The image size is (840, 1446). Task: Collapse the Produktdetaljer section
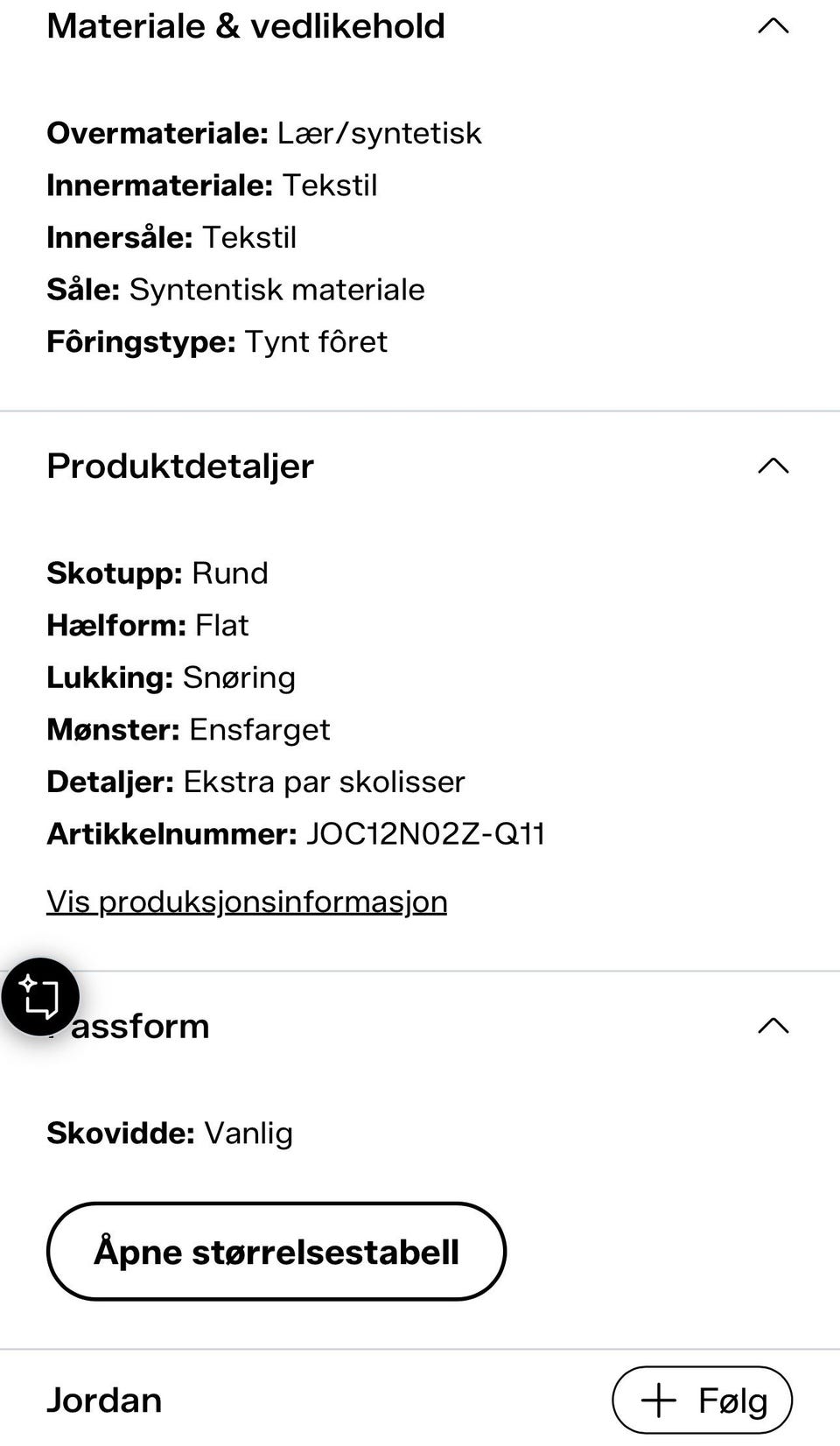[773, 466]
